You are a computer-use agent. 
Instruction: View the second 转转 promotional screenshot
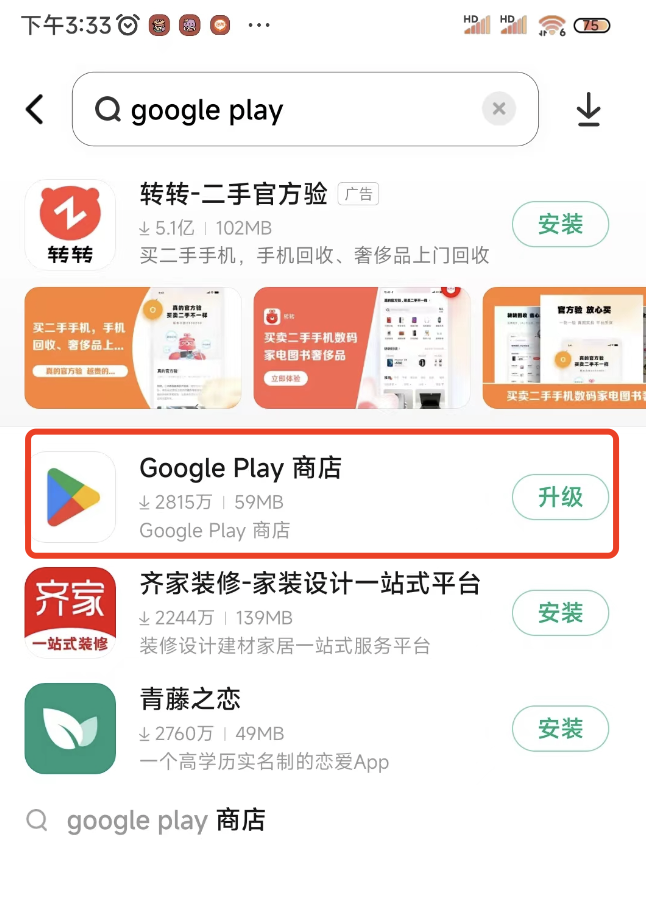361,348
